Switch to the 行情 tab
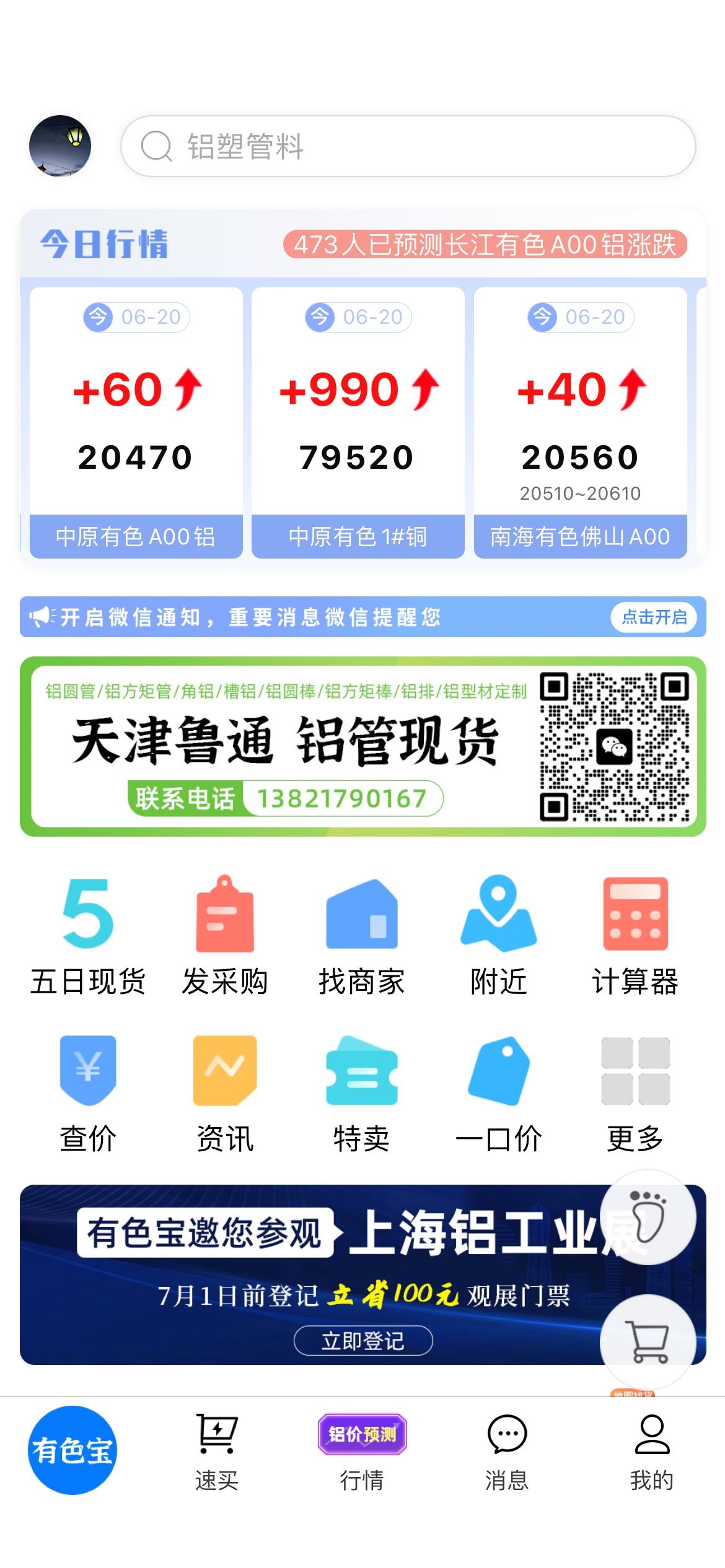The width and height of the screenshot is (725, 1568). coord(362,1452)
